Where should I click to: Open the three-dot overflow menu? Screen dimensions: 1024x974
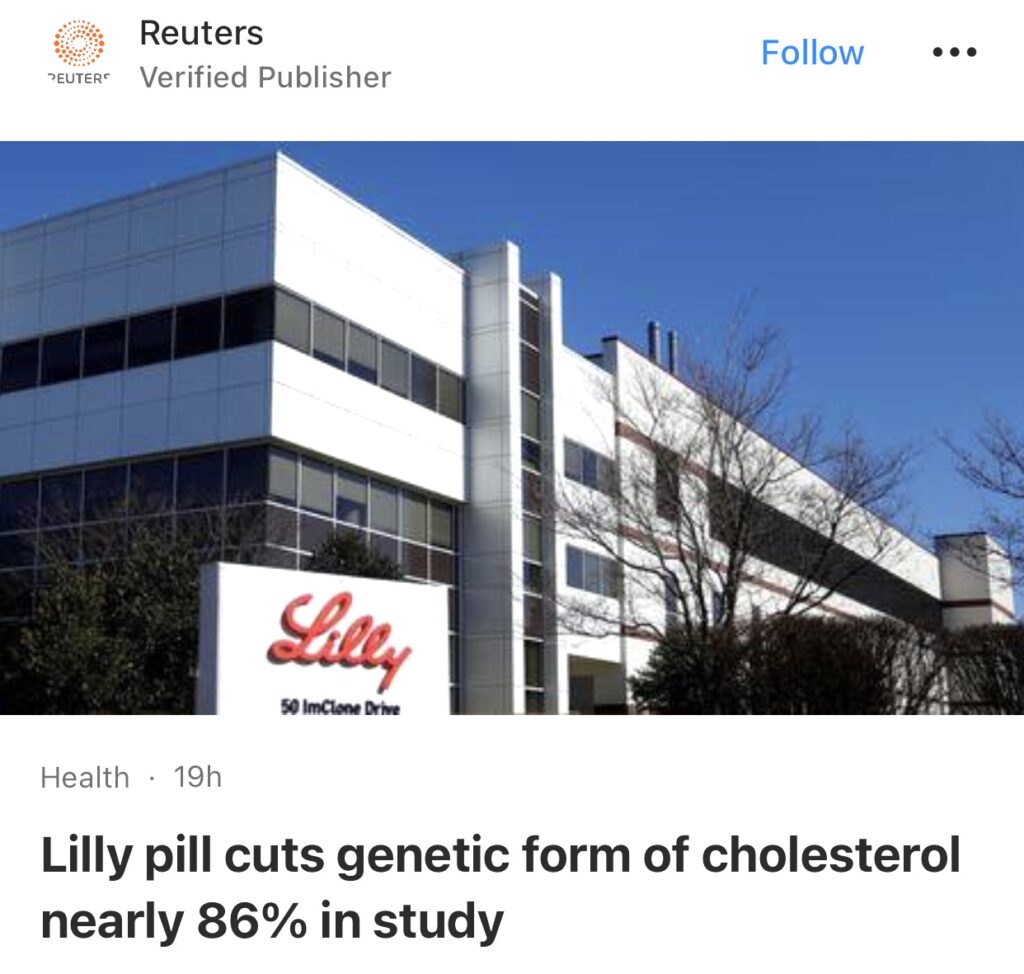(x=953, y=53)
